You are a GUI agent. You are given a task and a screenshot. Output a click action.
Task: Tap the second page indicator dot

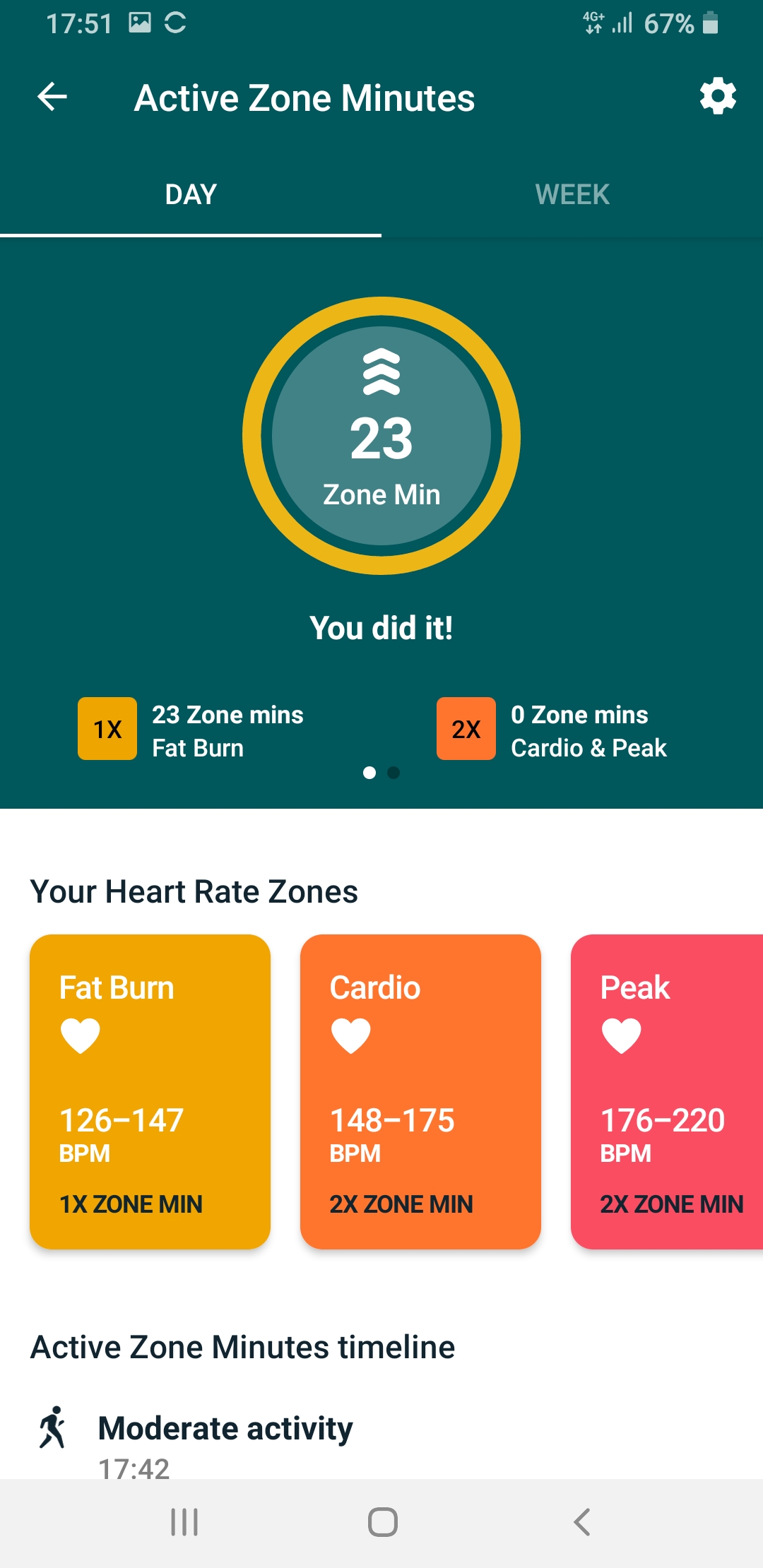tap(394, 773)
